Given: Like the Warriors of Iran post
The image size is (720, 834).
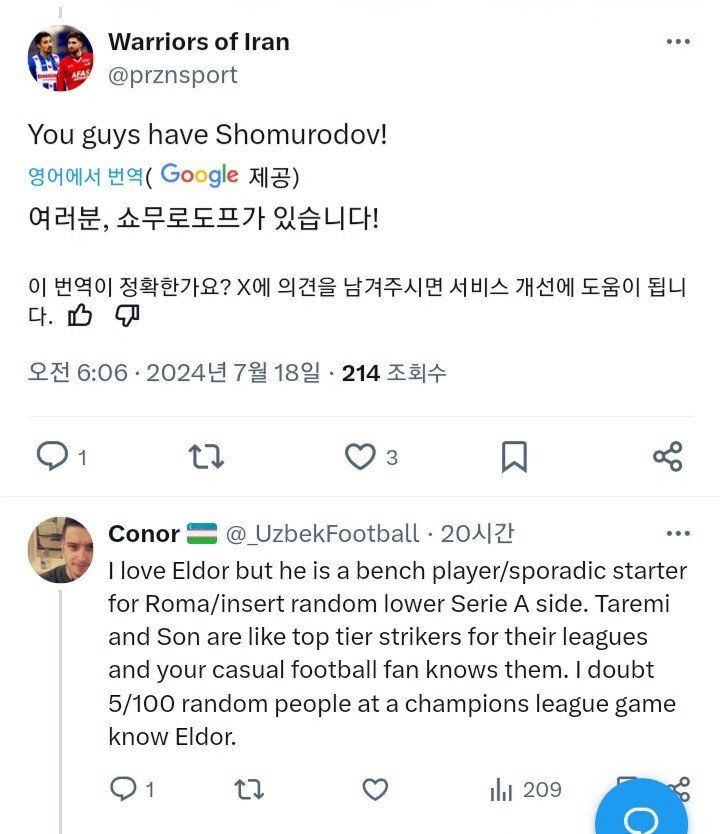Looking at the screenshot, I should point(360,457).
